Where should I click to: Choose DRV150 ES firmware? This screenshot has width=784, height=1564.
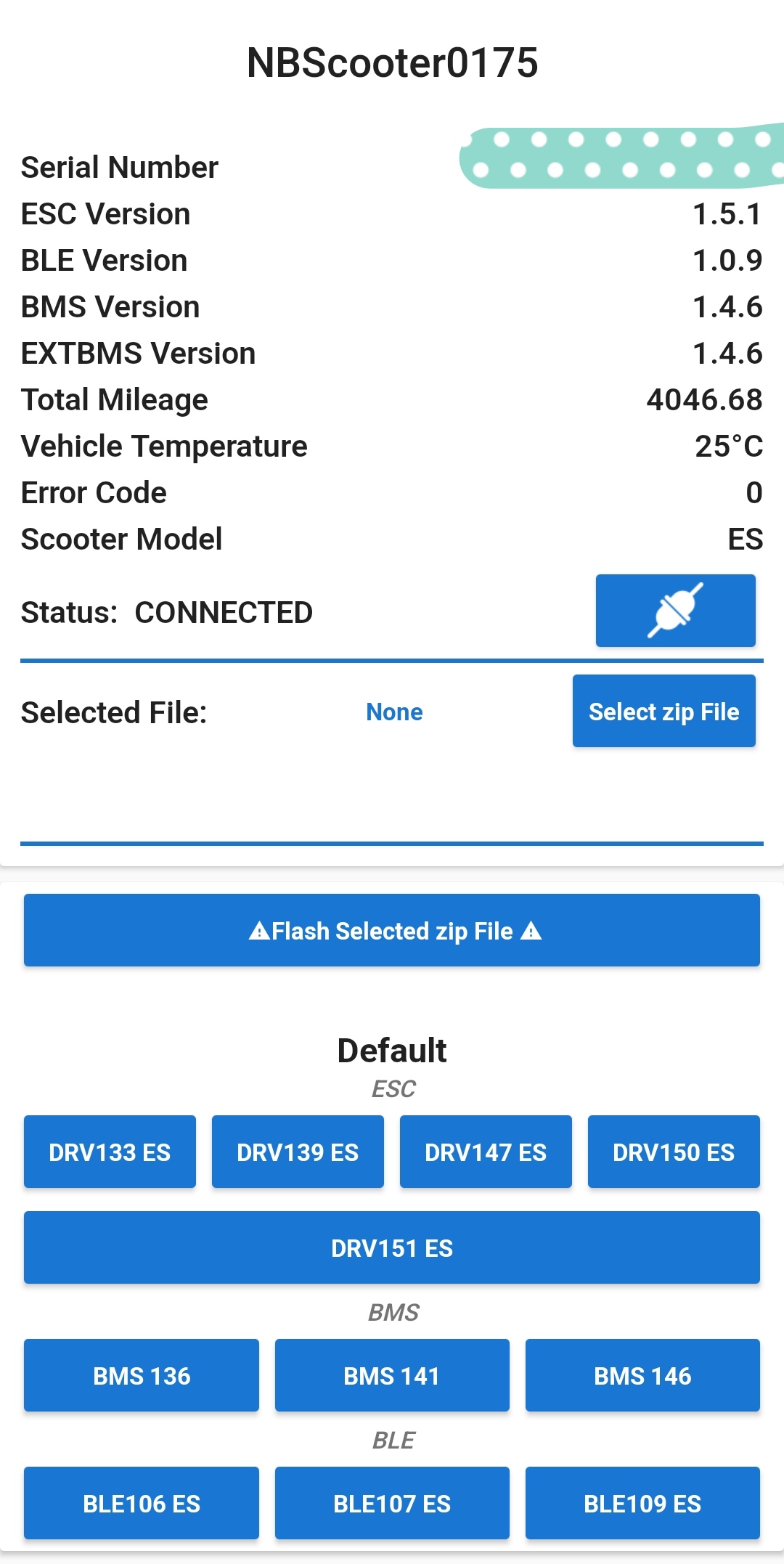pos(674,1152)
